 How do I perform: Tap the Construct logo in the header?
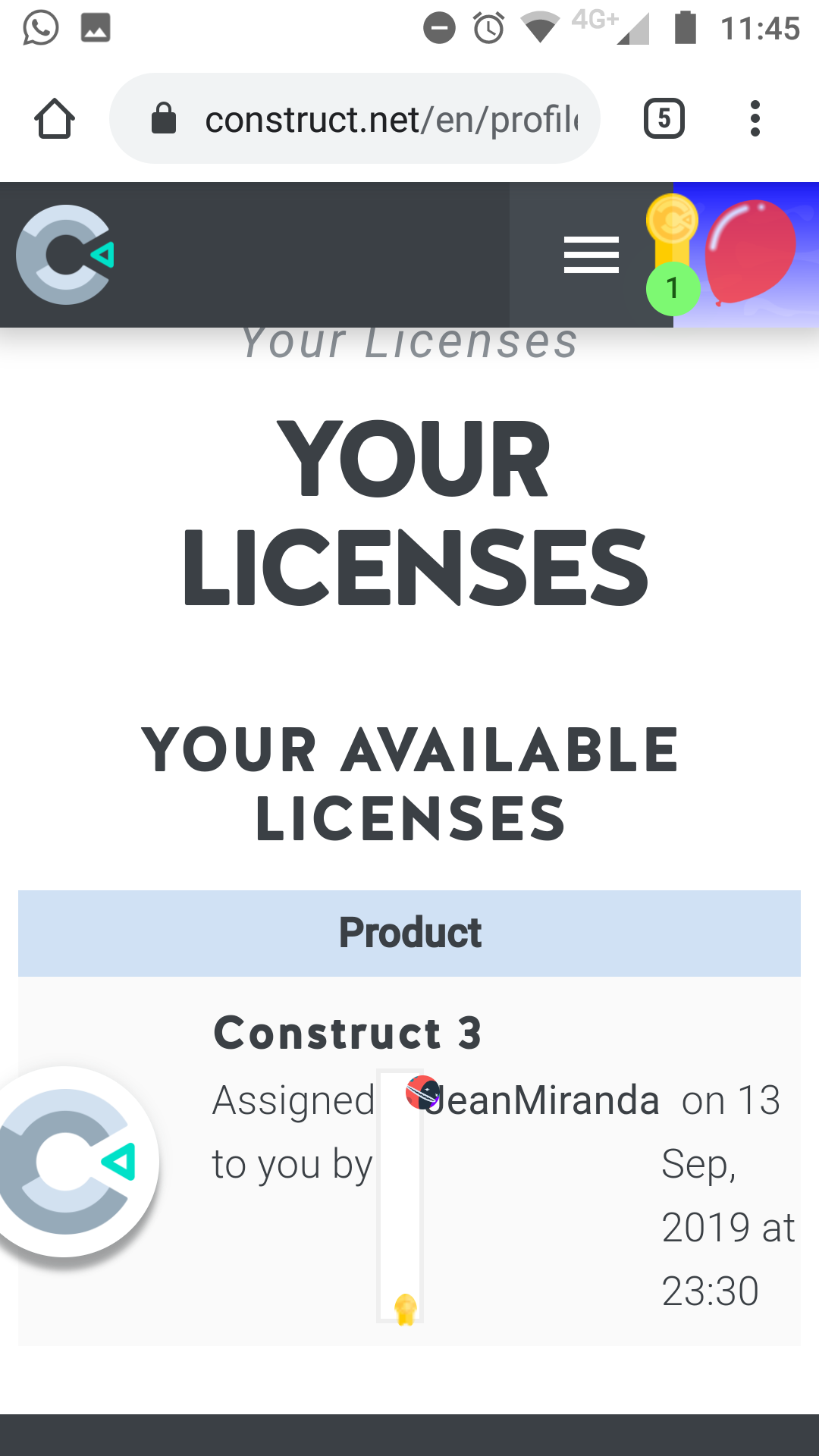[66, 255]
